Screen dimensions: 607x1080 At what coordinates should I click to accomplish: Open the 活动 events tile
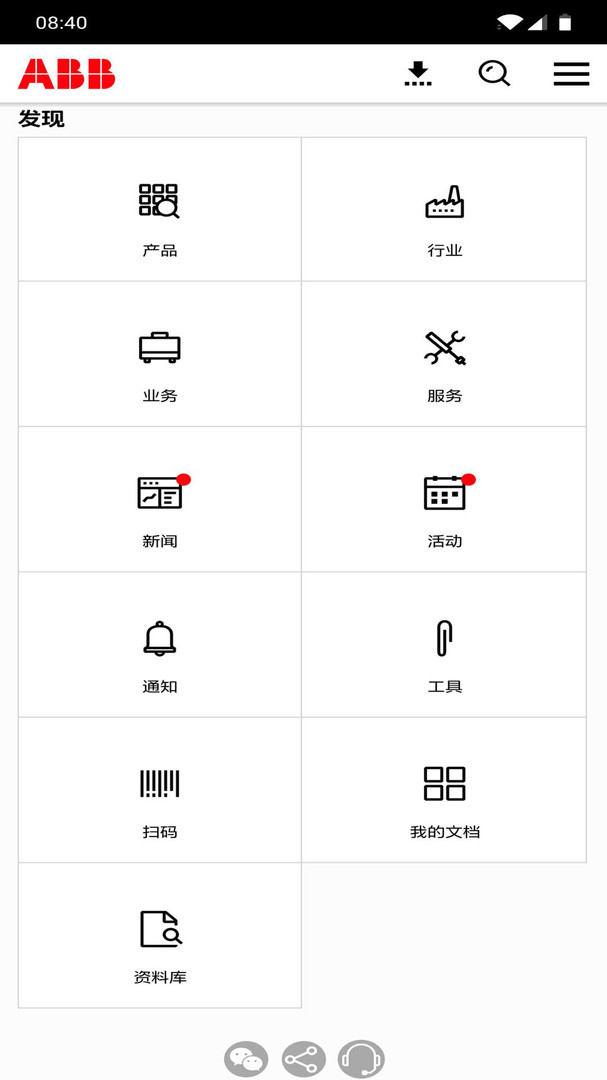point(444,500)
